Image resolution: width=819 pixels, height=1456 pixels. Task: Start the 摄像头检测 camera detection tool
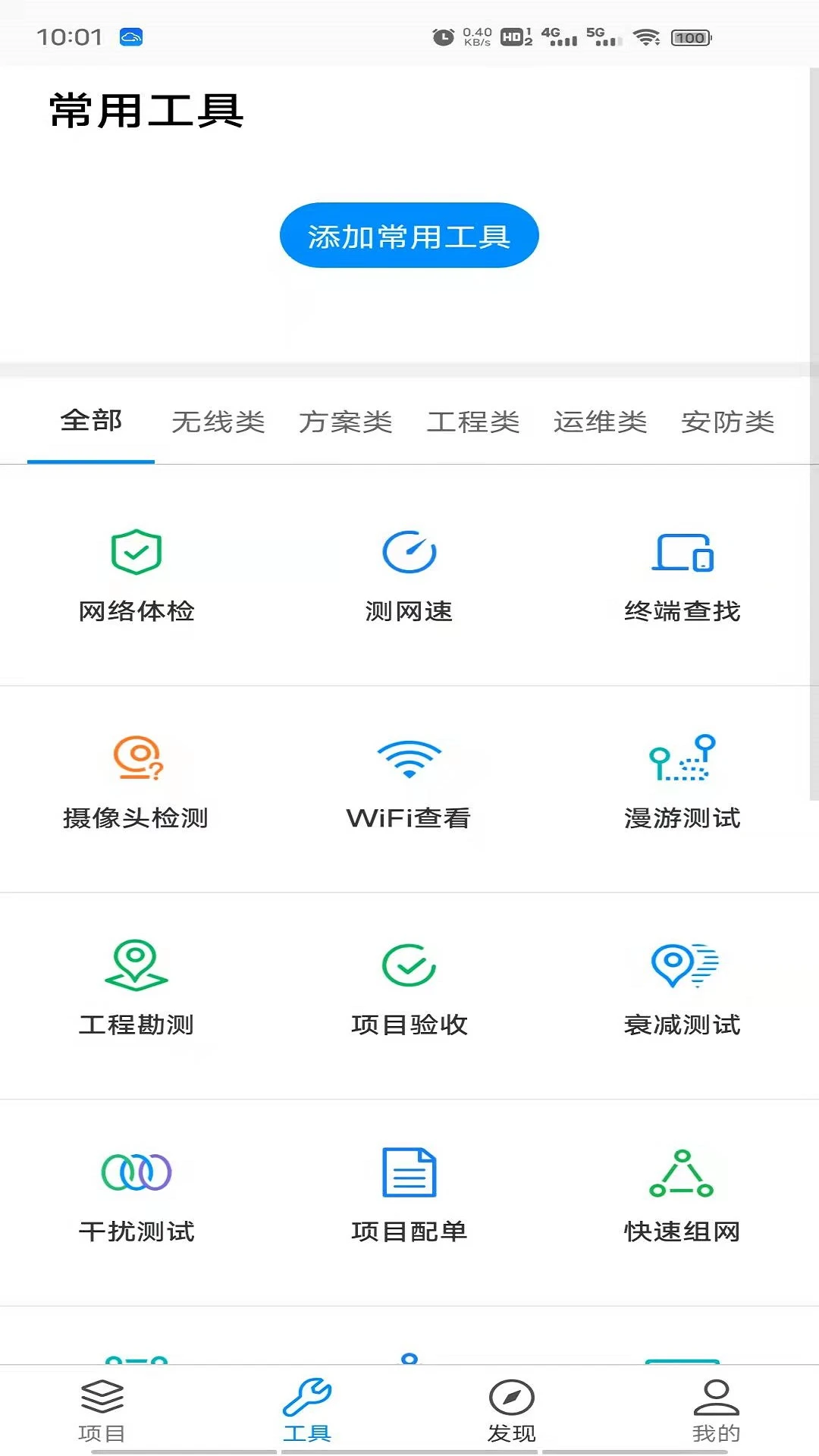137,785
